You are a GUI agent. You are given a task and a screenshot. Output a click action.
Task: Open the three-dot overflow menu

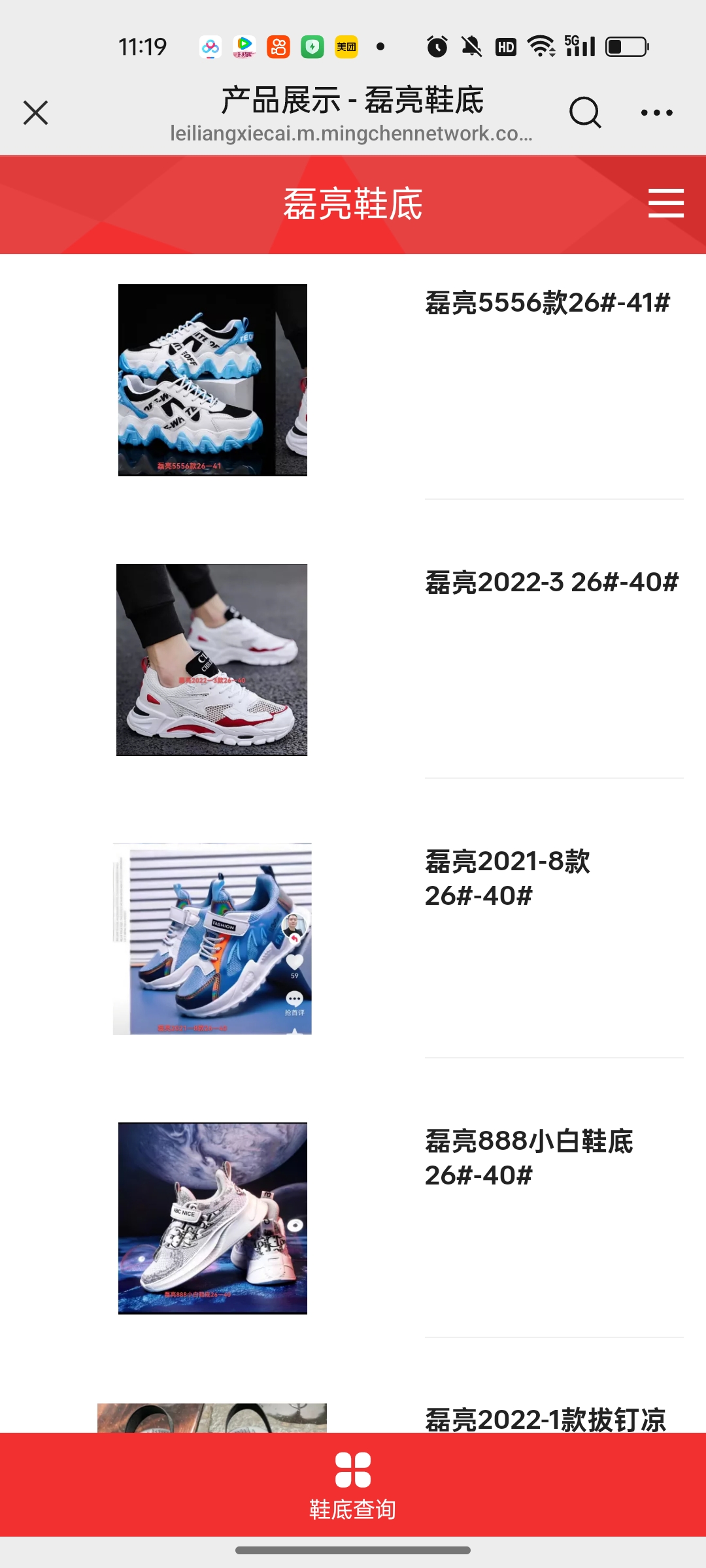point(656,112)
